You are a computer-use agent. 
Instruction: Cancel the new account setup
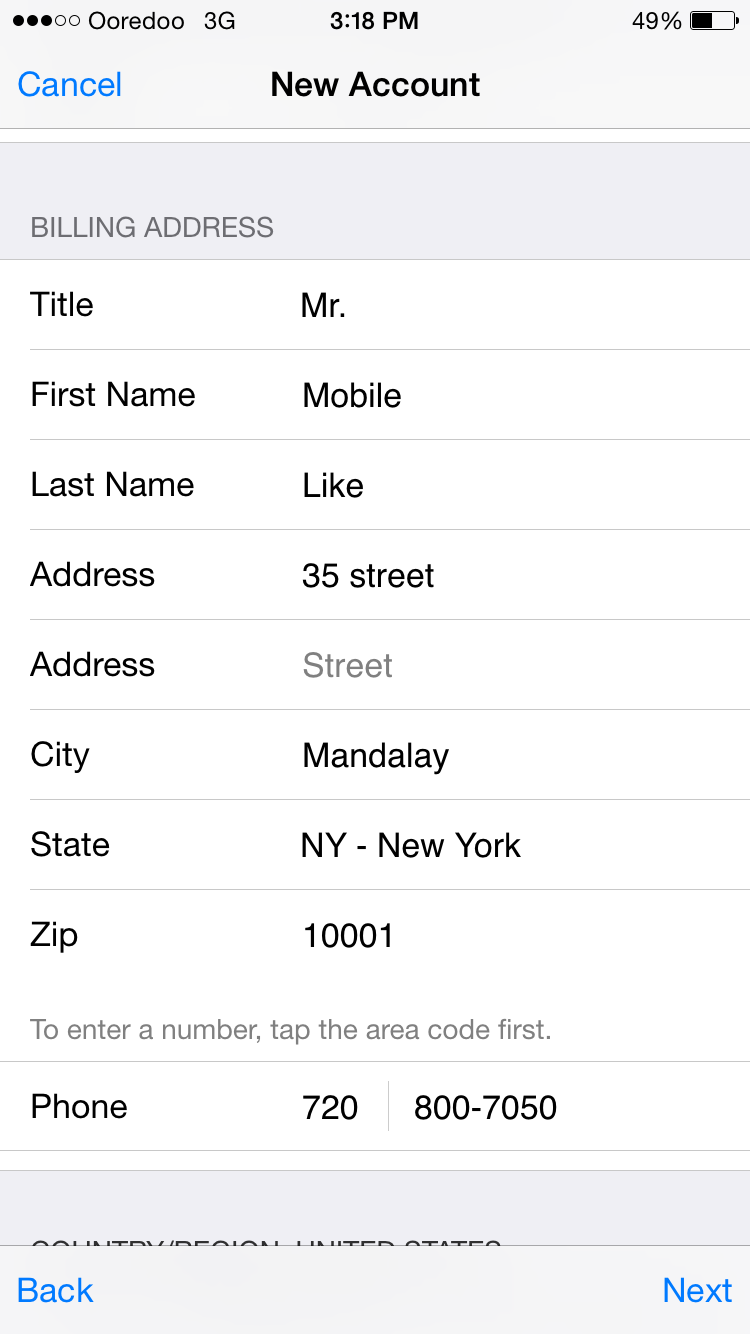(x=70, y=85)
